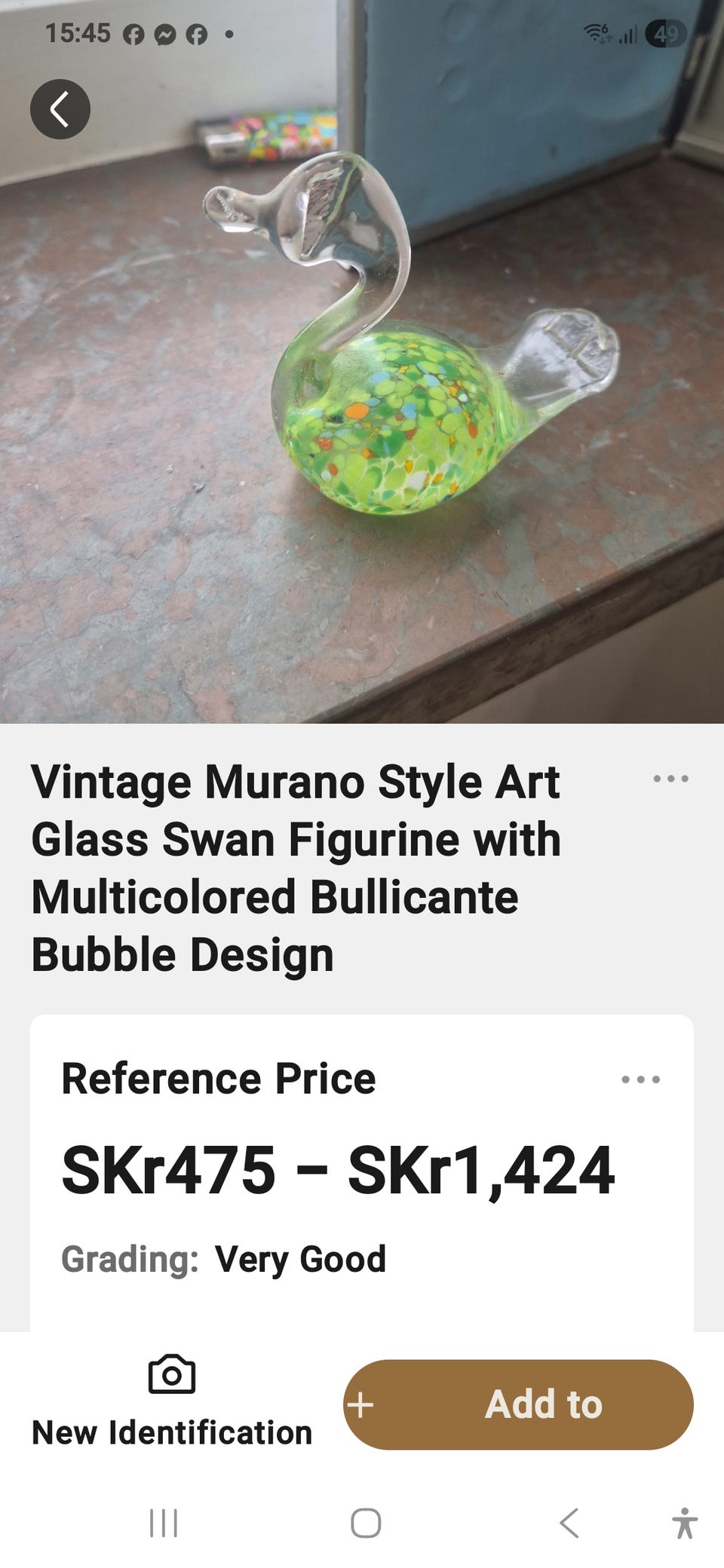Tap the price range SKr475 – SKr1,424
Image resolution: width=724 pixels, height=1568 pixels.
coord(338,1171)
